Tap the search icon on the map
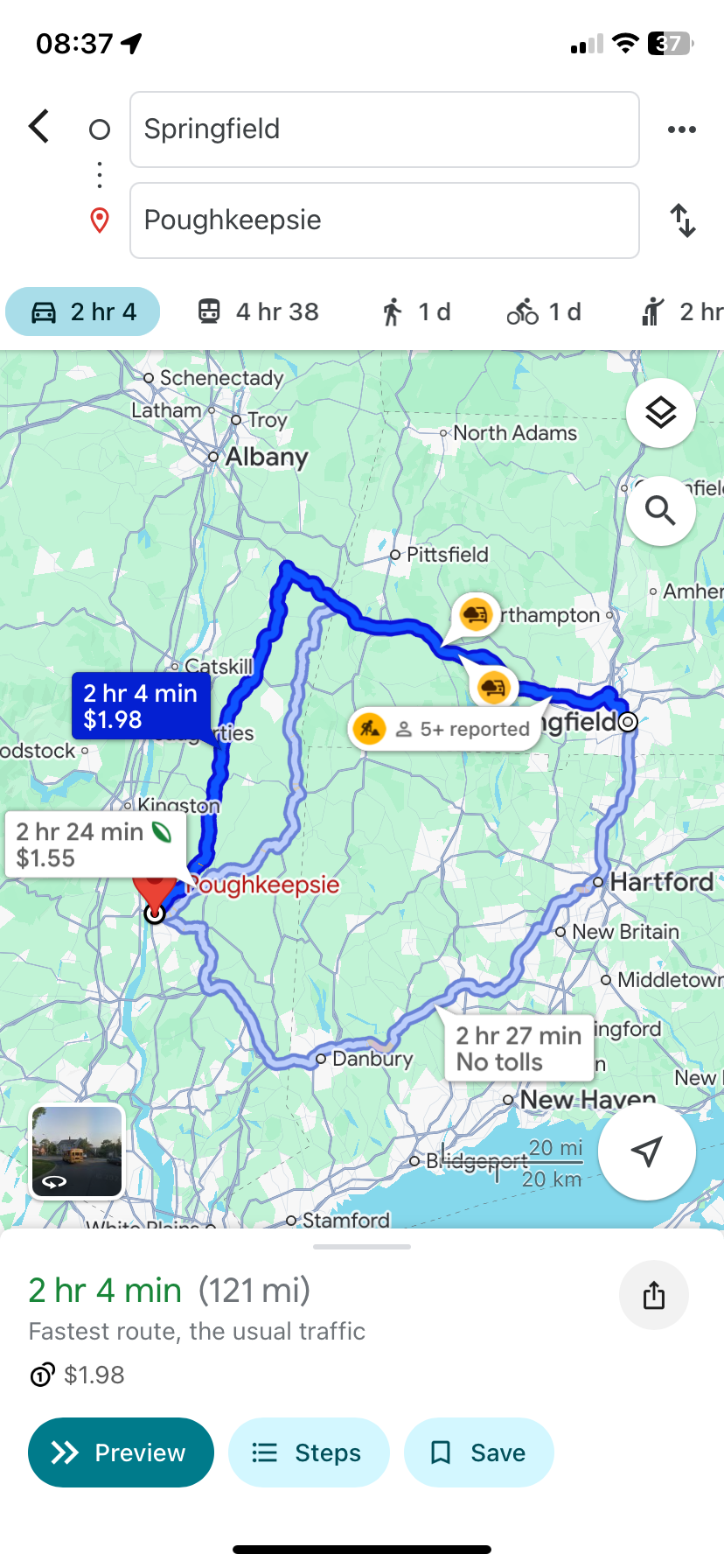Screen dimensions: 724x1568 pyautogui.click(x=660, y=511)
